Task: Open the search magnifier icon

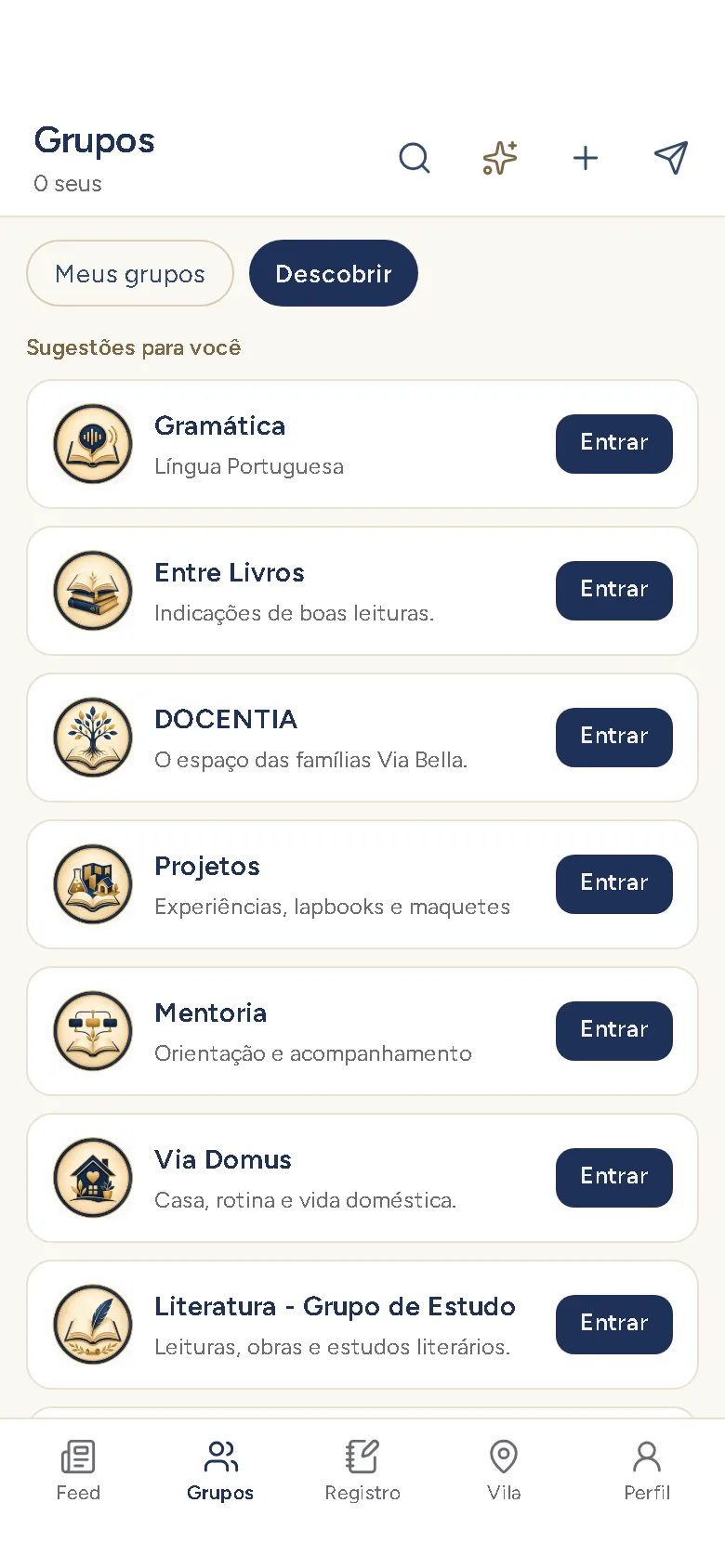Action: [415, 158]
